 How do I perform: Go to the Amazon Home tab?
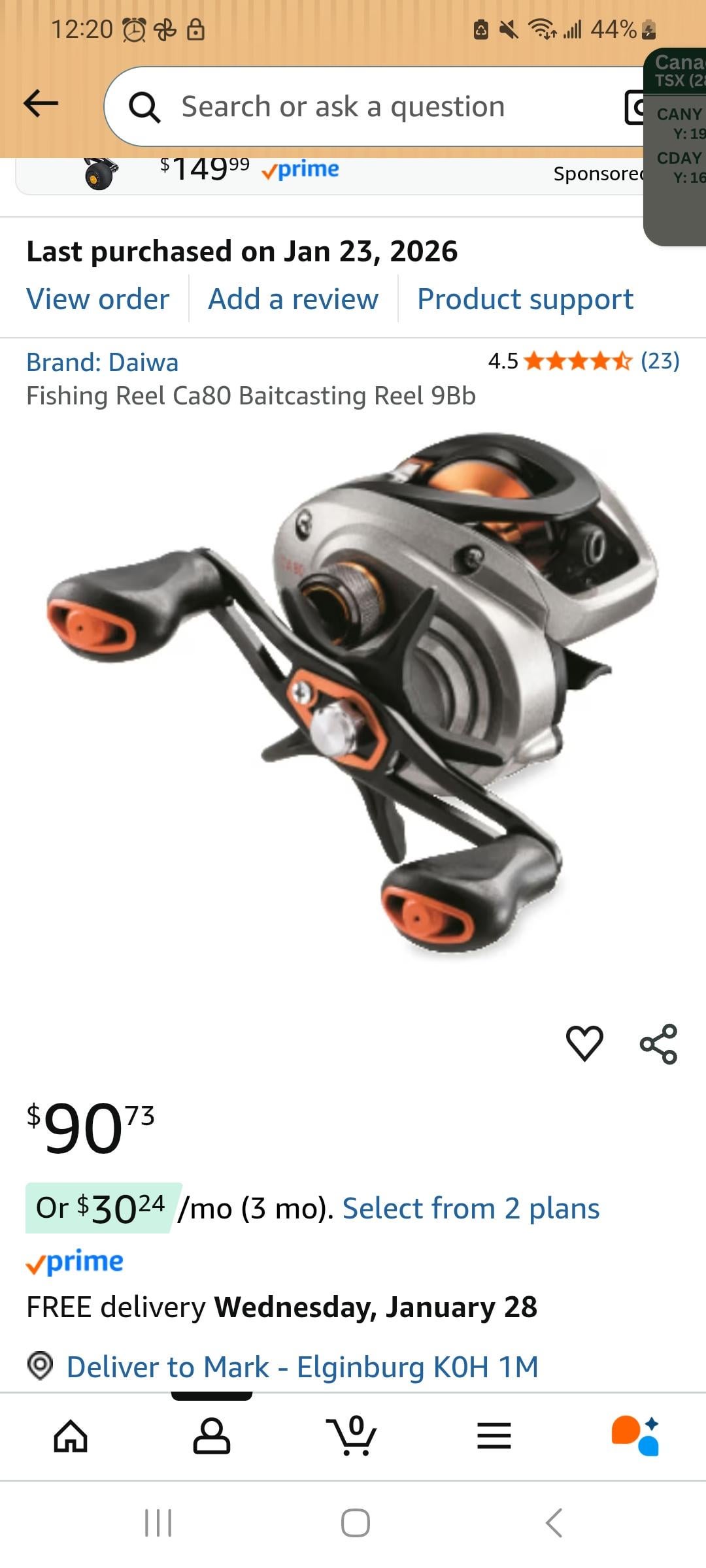pos(71,1436)
